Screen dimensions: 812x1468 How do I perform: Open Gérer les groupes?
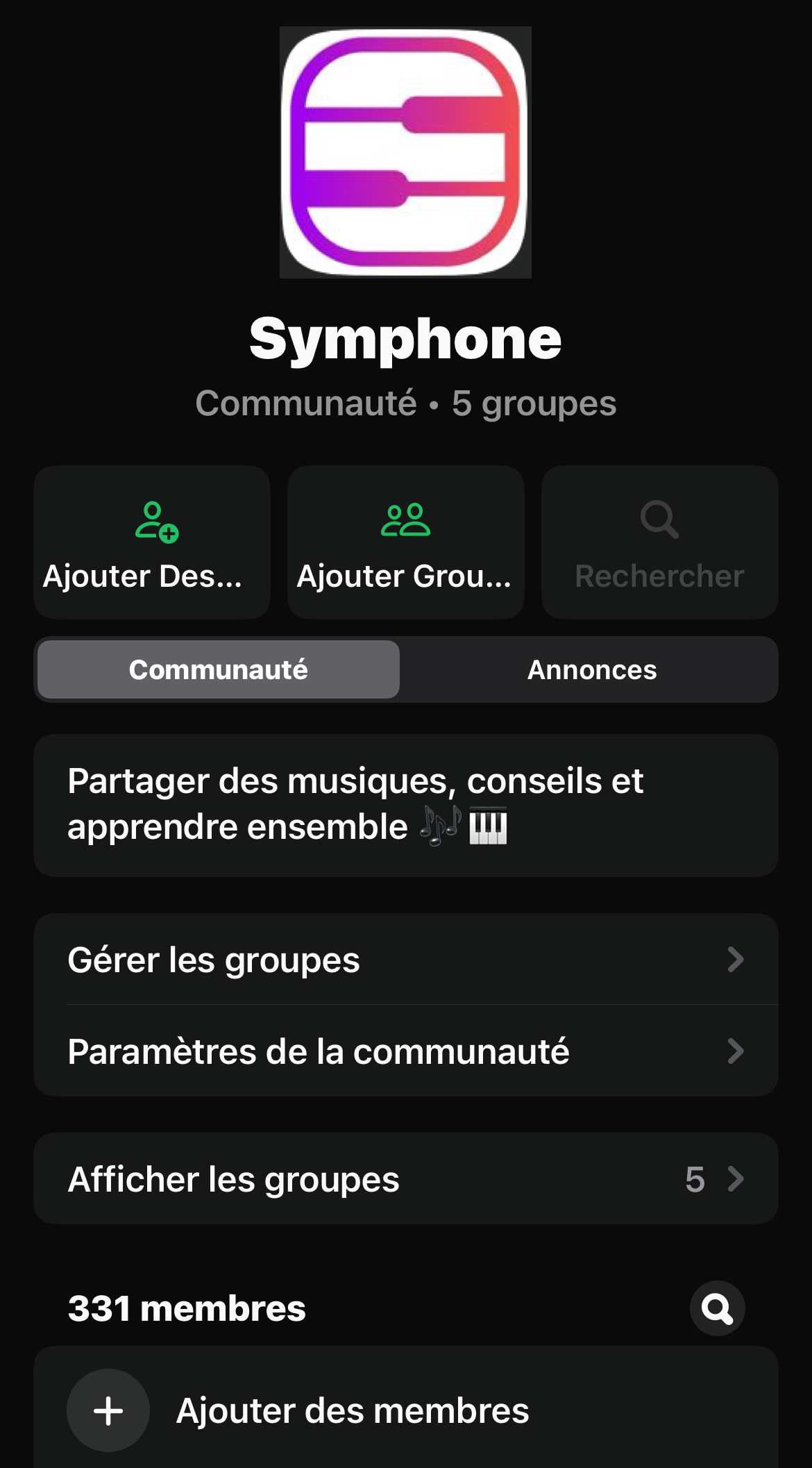pos(406,960)
